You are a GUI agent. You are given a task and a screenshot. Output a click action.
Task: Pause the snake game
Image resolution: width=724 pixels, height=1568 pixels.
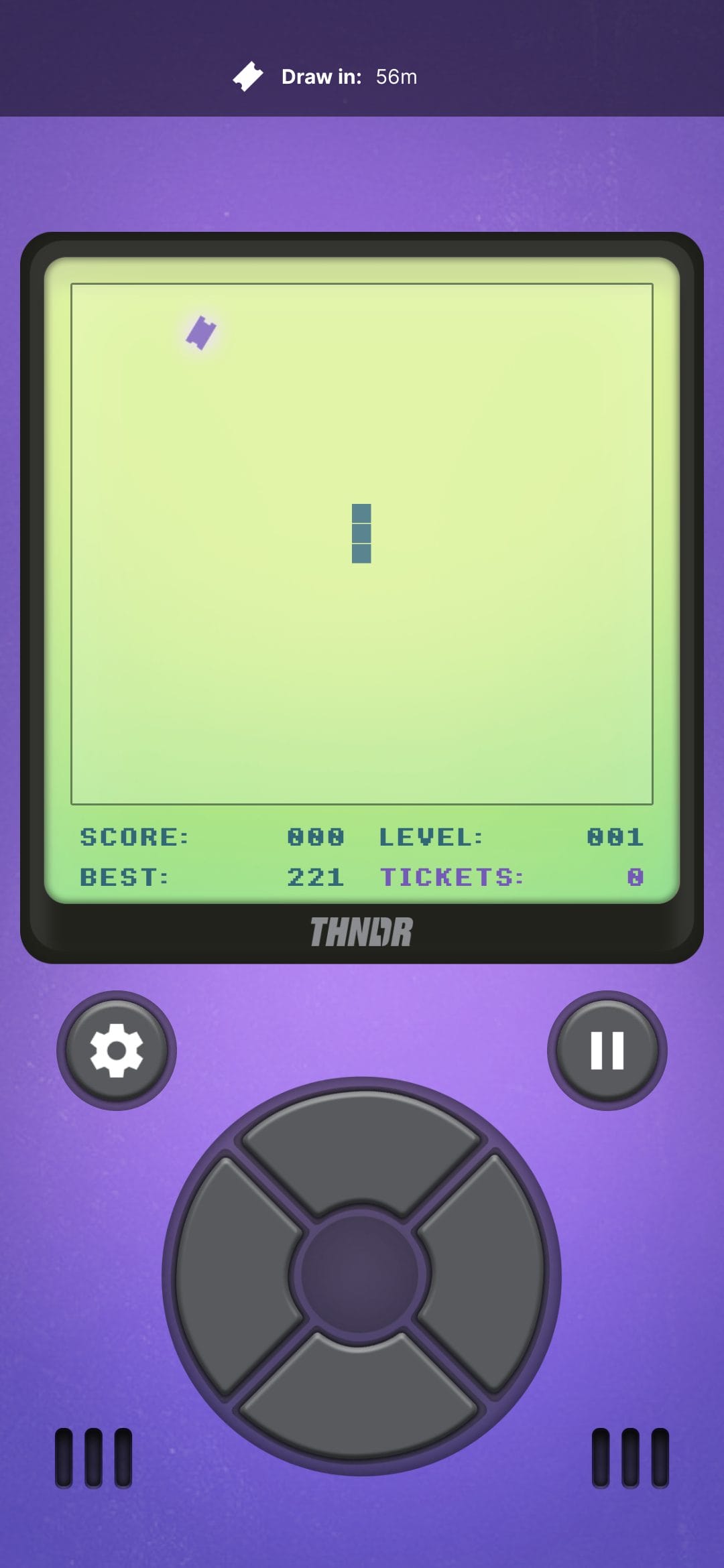(x=607, y=1050)
